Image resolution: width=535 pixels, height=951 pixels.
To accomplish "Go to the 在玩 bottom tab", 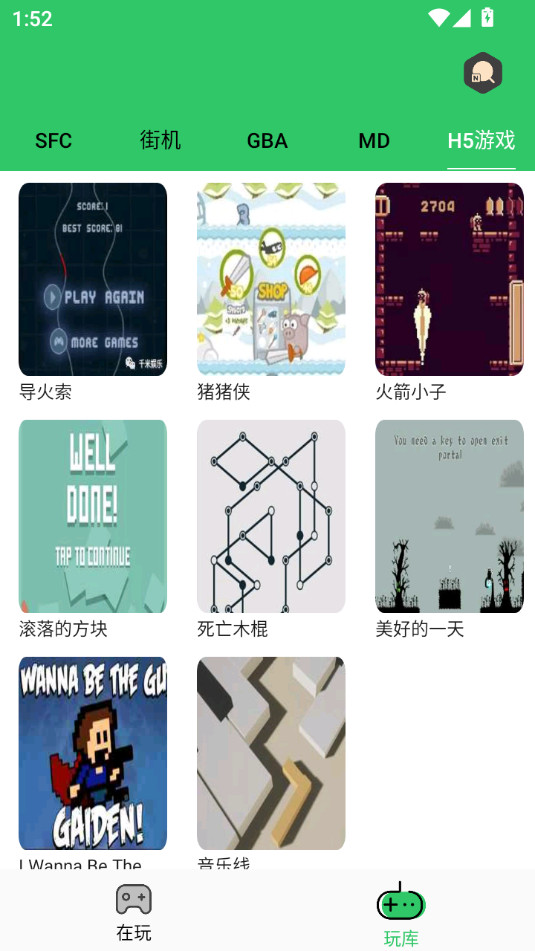I will [x=133, y=912].
